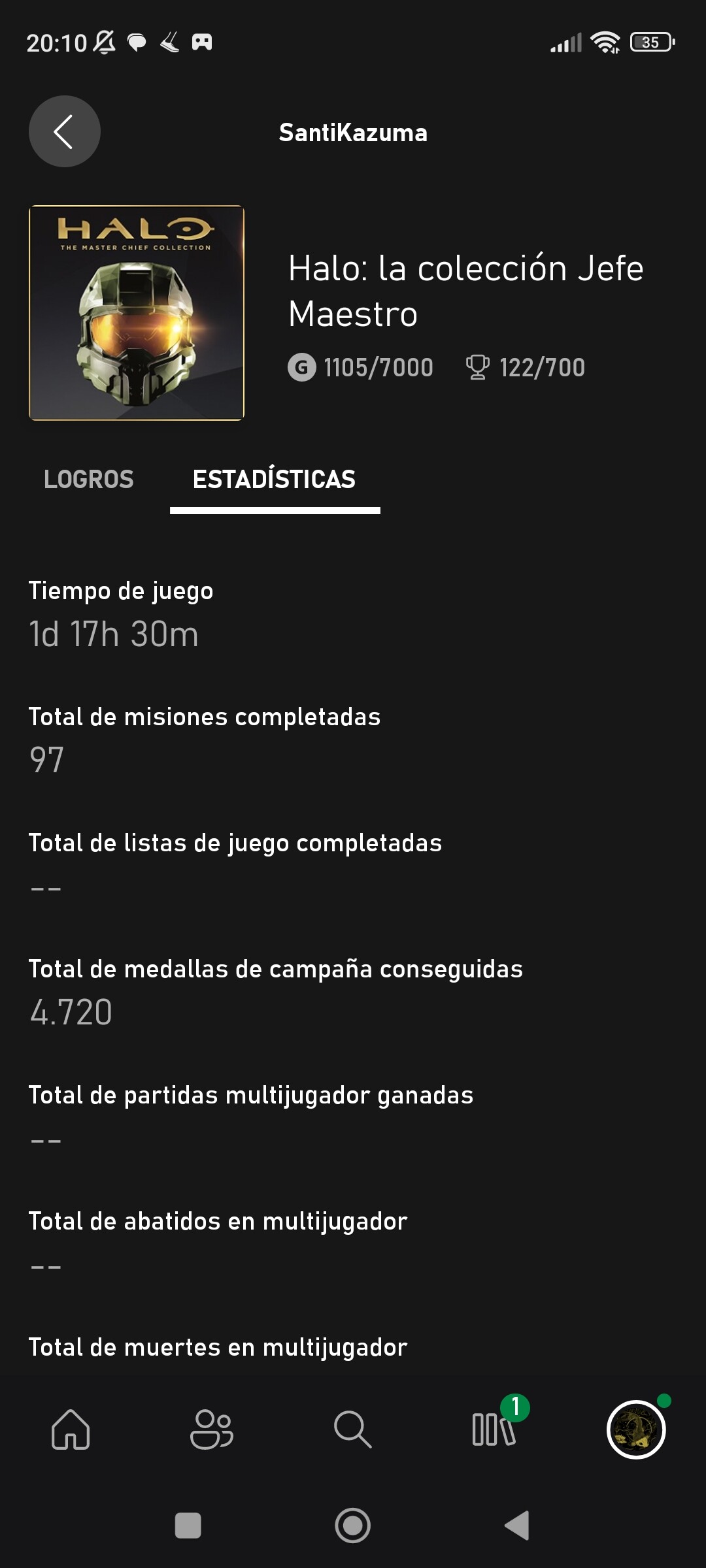Screen dimensions: 706x1568
Task: Open the home tab in bottom bar
Action: (71, 1429)
